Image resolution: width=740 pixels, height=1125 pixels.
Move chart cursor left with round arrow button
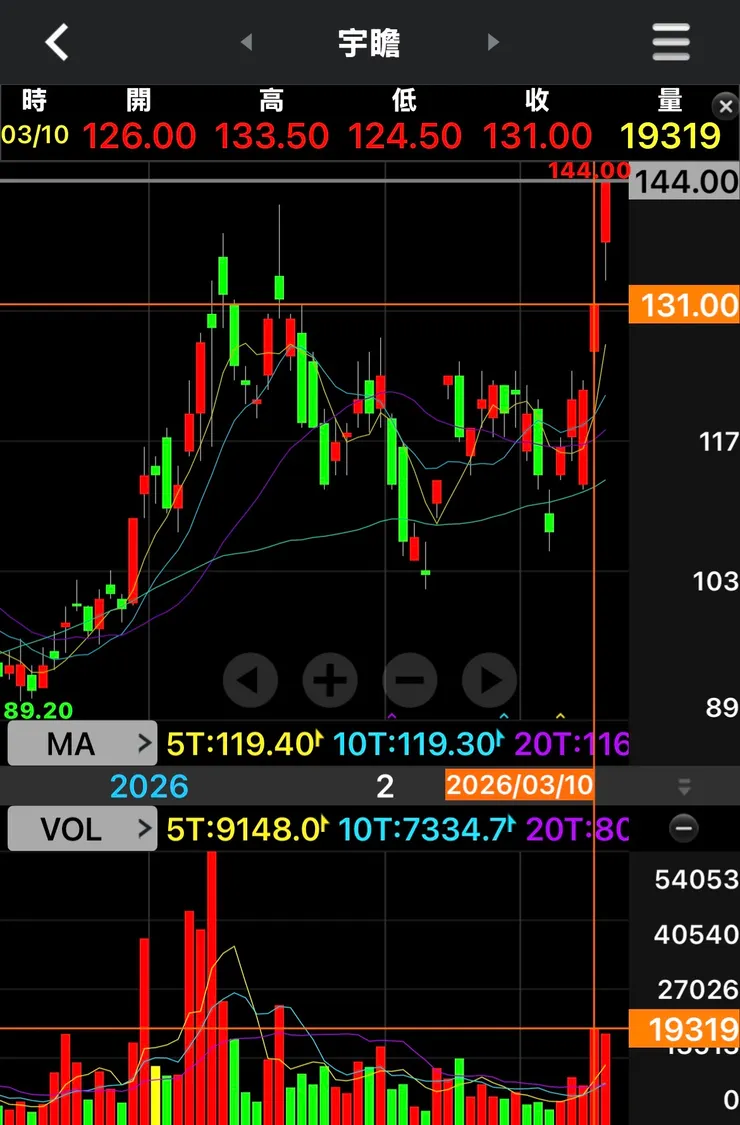(x=250, y=681)
